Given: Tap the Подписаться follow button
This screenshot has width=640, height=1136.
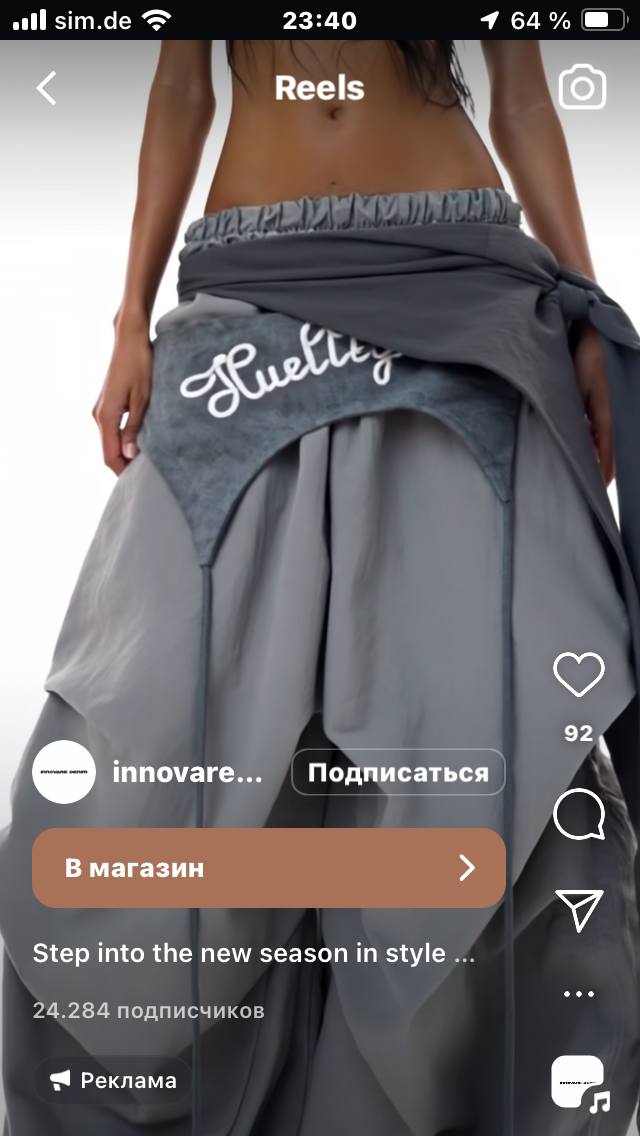Looking at the screenshot, I should (x=398, y=773).
